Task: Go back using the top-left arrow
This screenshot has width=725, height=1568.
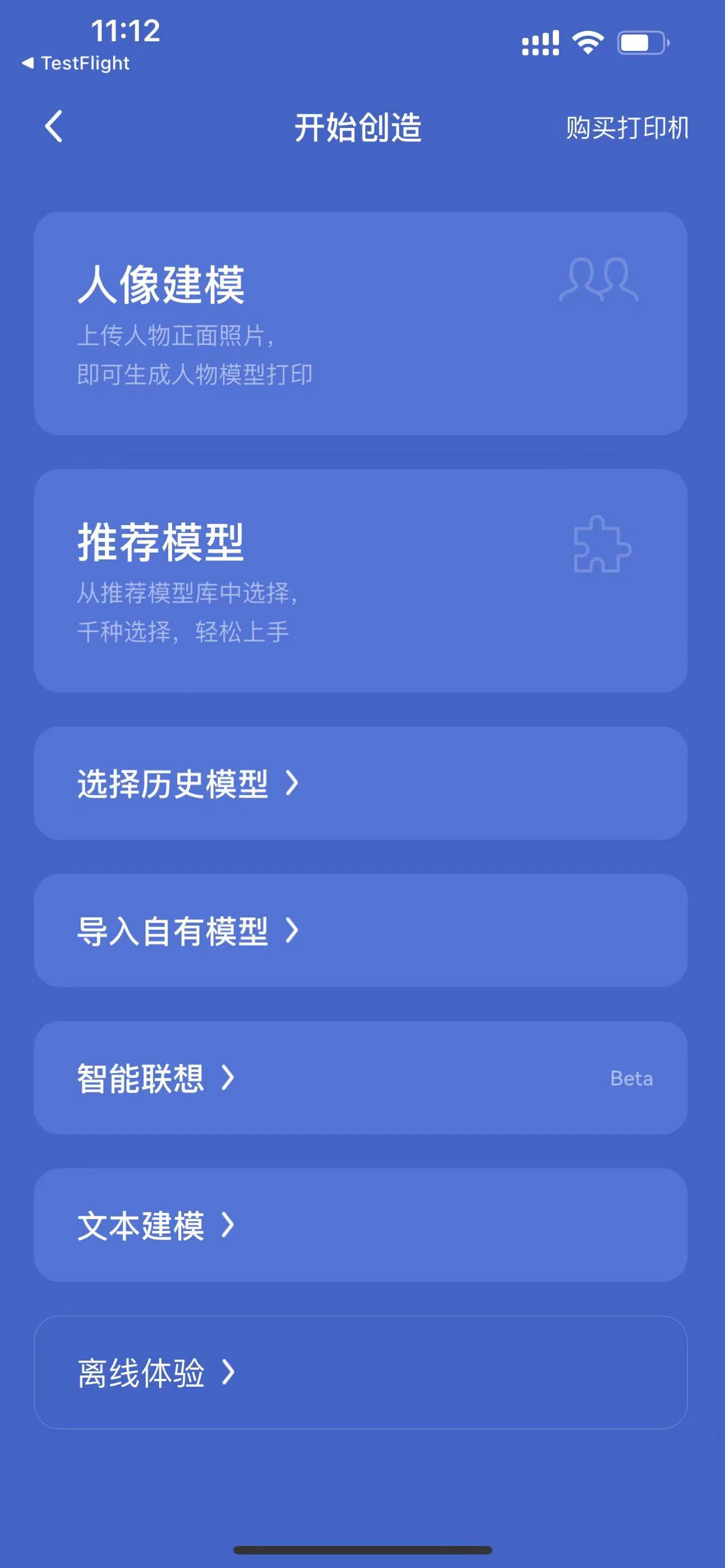Action: pos(54,127)
